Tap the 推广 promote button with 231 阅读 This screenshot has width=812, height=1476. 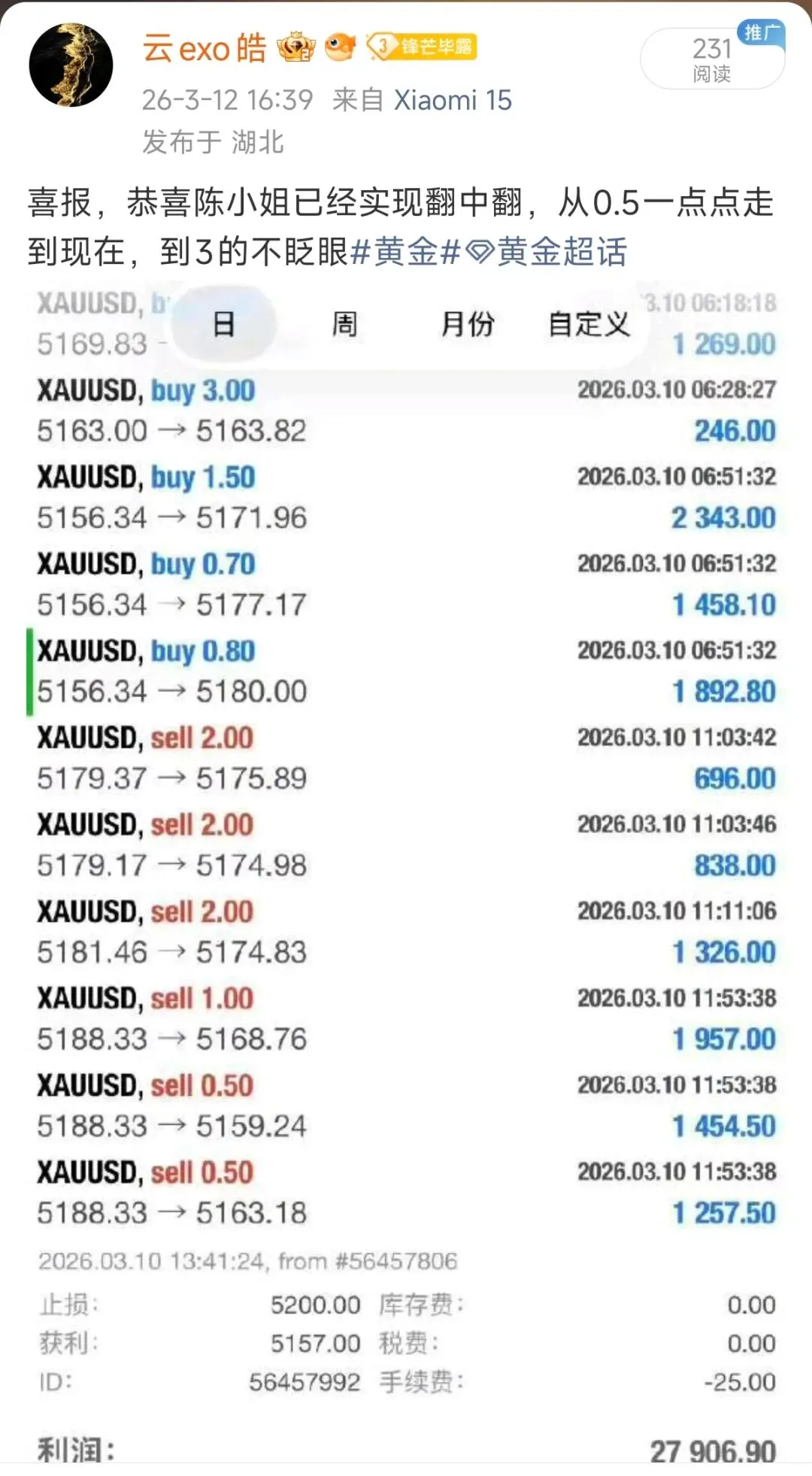click(x=712, y=59)
